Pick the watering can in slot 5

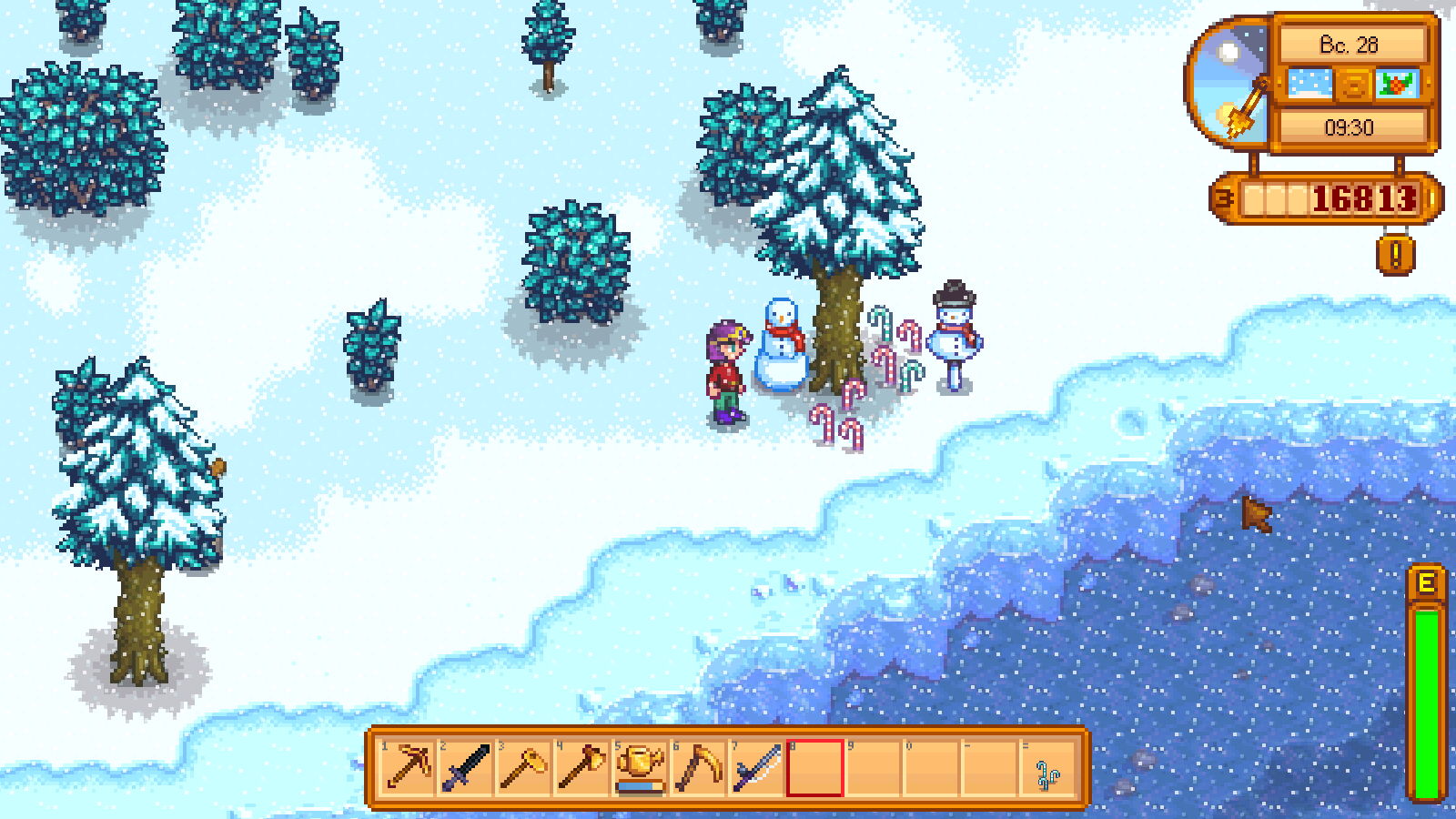(640, 767)
